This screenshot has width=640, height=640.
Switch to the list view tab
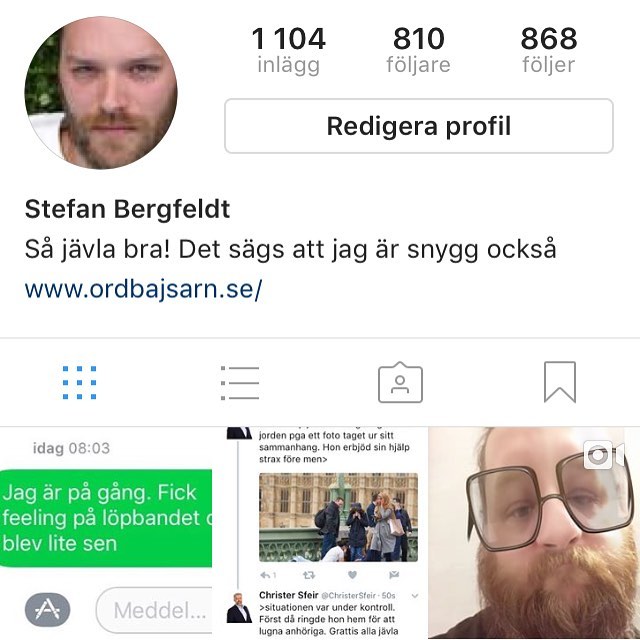(239, 382)
